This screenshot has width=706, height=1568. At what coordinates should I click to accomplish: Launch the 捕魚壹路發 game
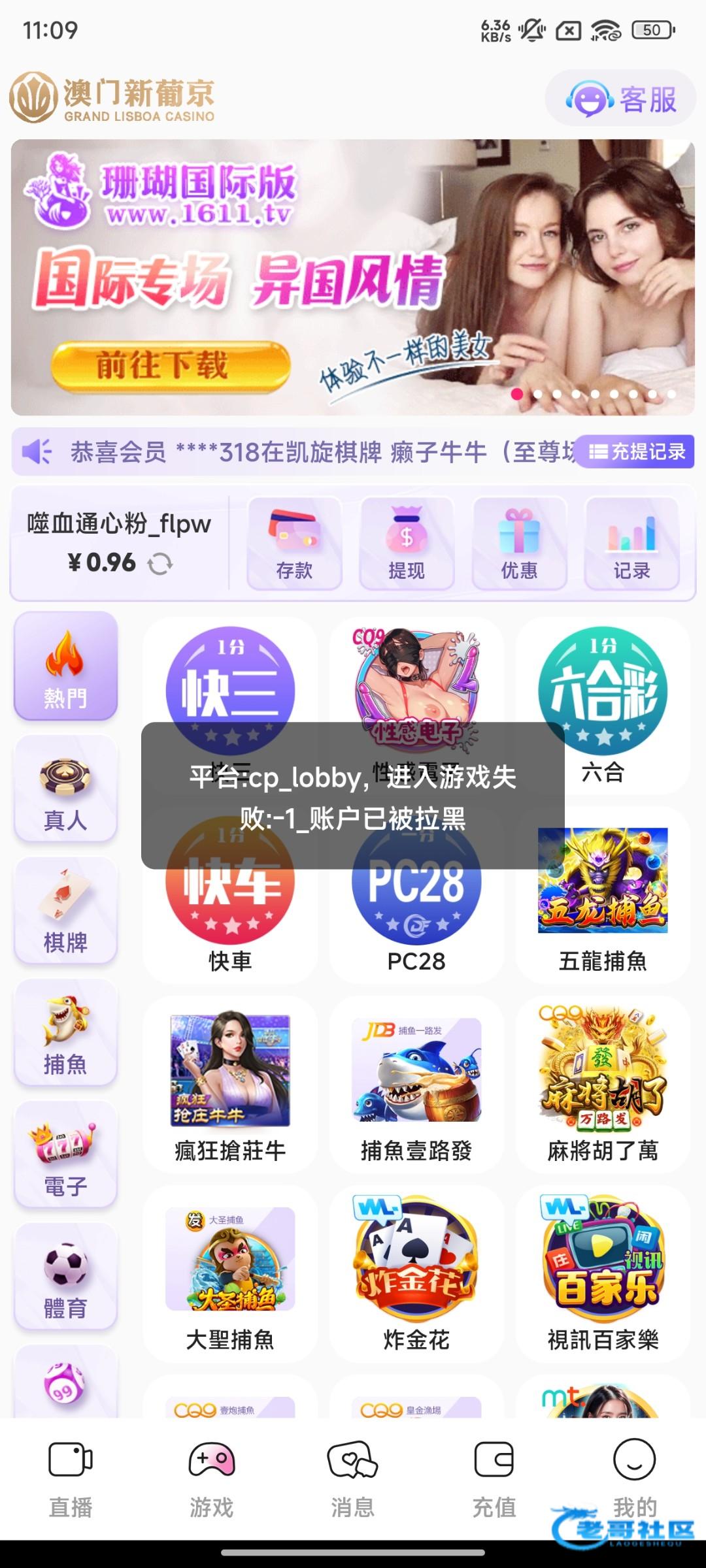coord(416,1086)
